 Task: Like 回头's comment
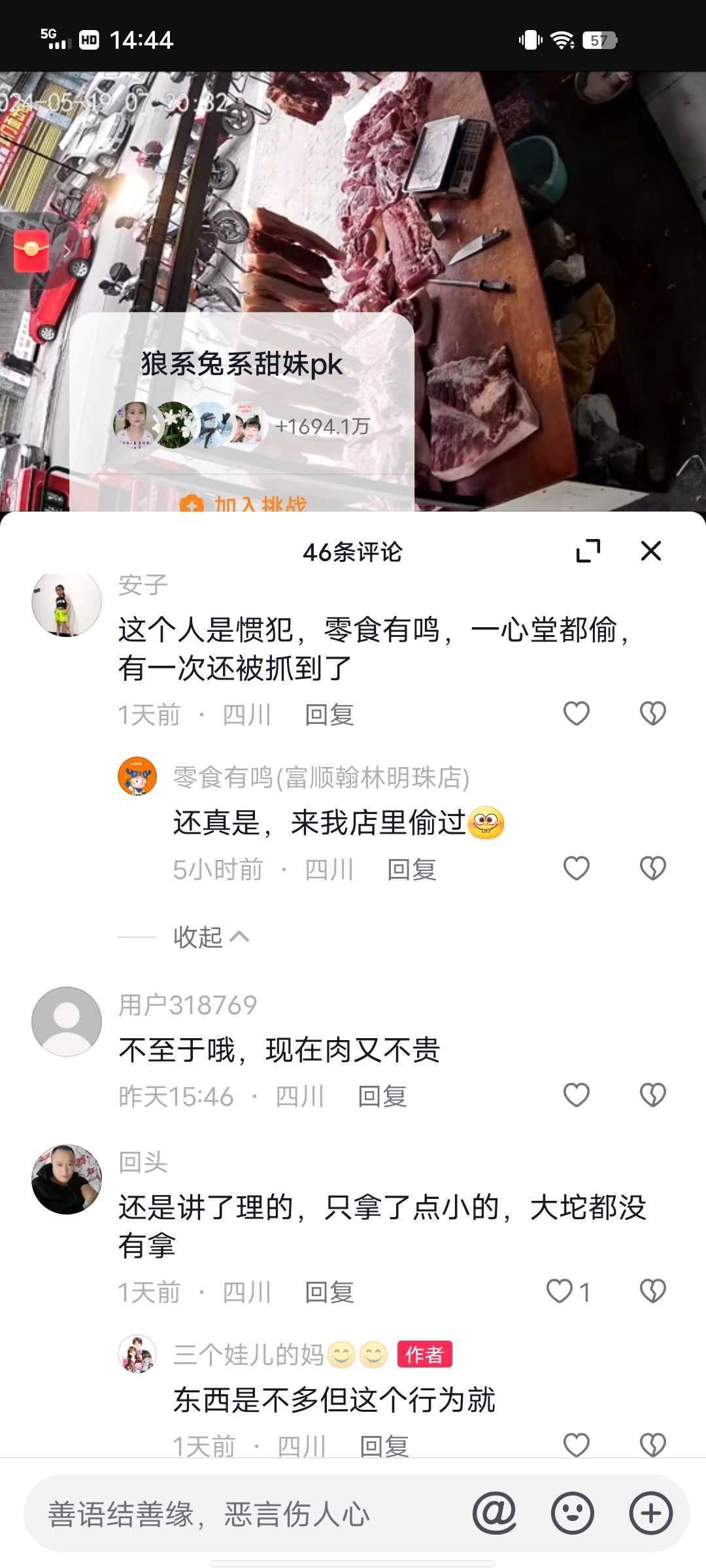(560, 1292)
